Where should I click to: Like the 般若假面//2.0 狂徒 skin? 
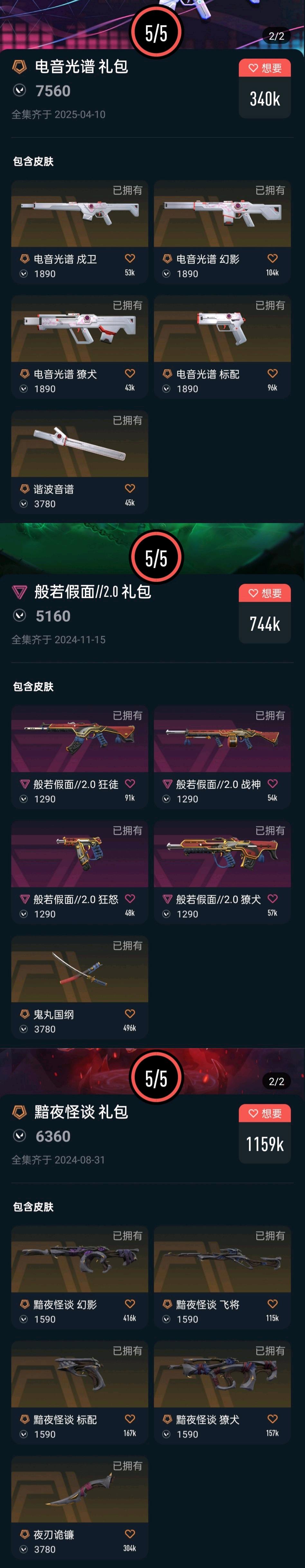pyautogui.click(x=130, y=784)
